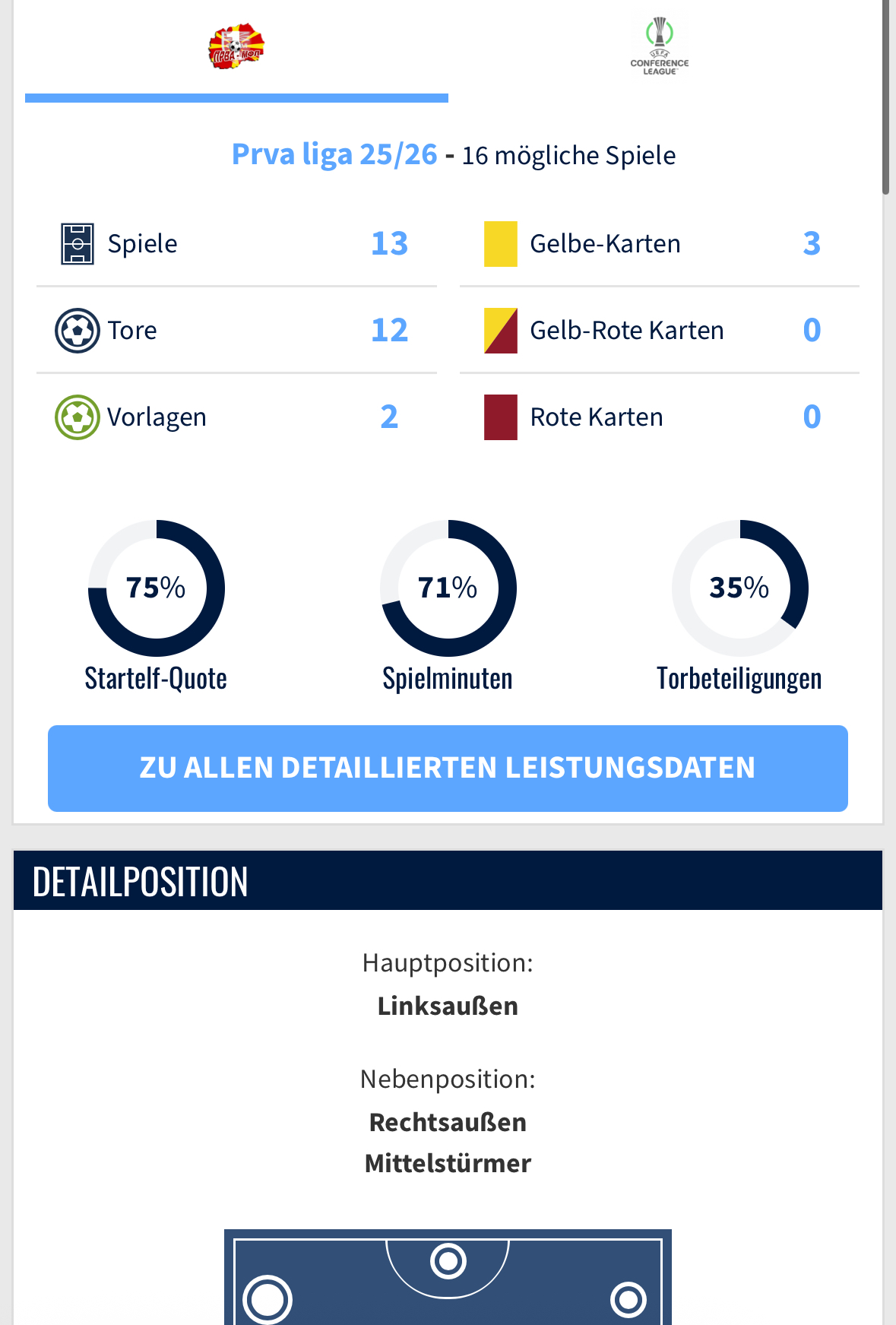Open all detailed performance data
Screen dimensions: 896x1325
tap(448, 768)
